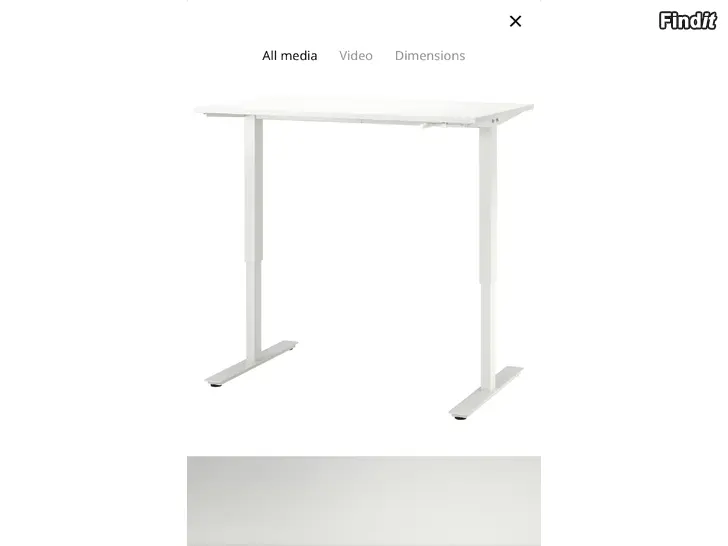Viewport: 728px width, 546px height.
Task: Open the white desk product image
Action: (x=364, y=260)
